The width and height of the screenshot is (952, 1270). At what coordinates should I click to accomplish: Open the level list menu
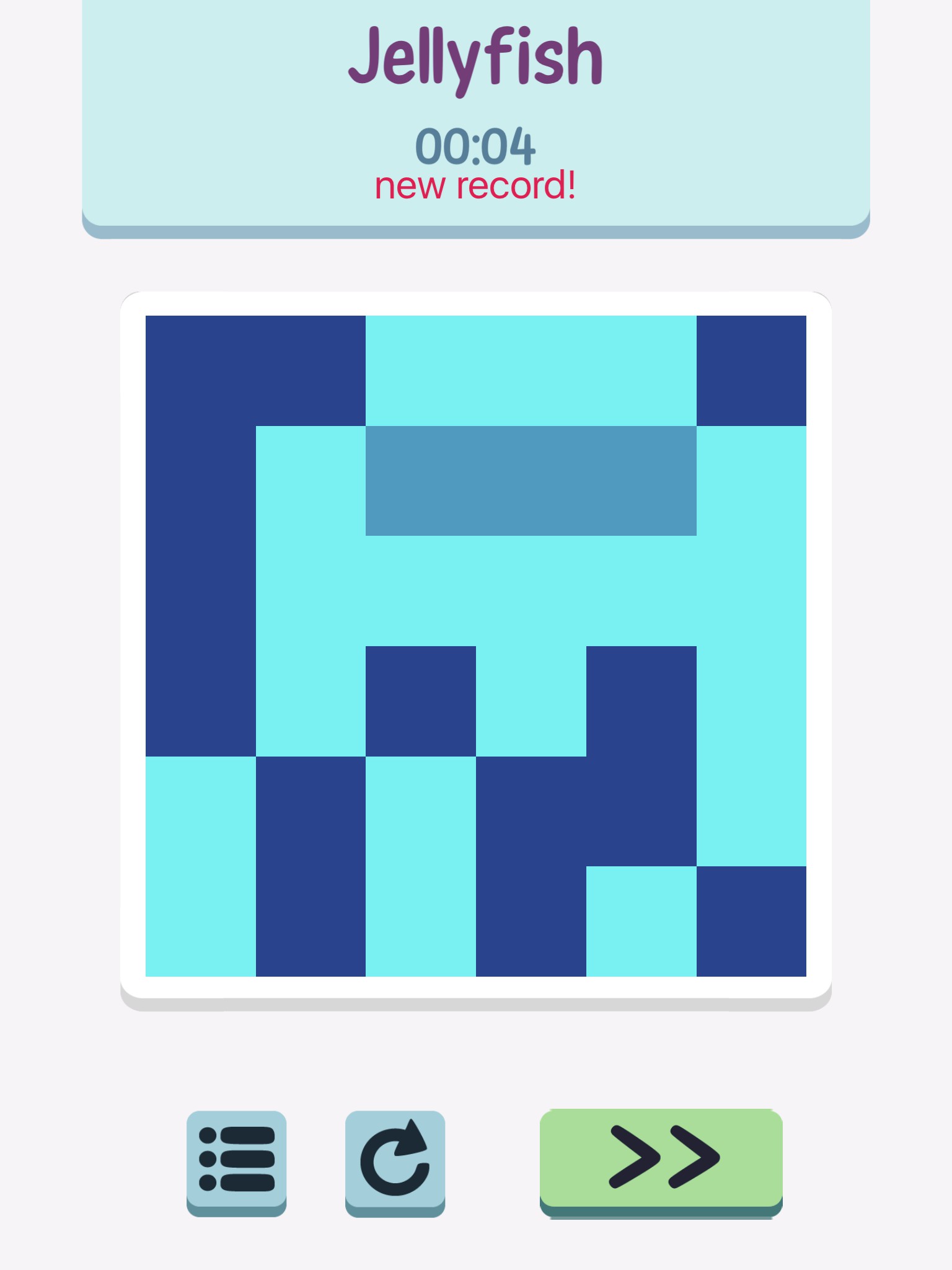click(236, 1161)
